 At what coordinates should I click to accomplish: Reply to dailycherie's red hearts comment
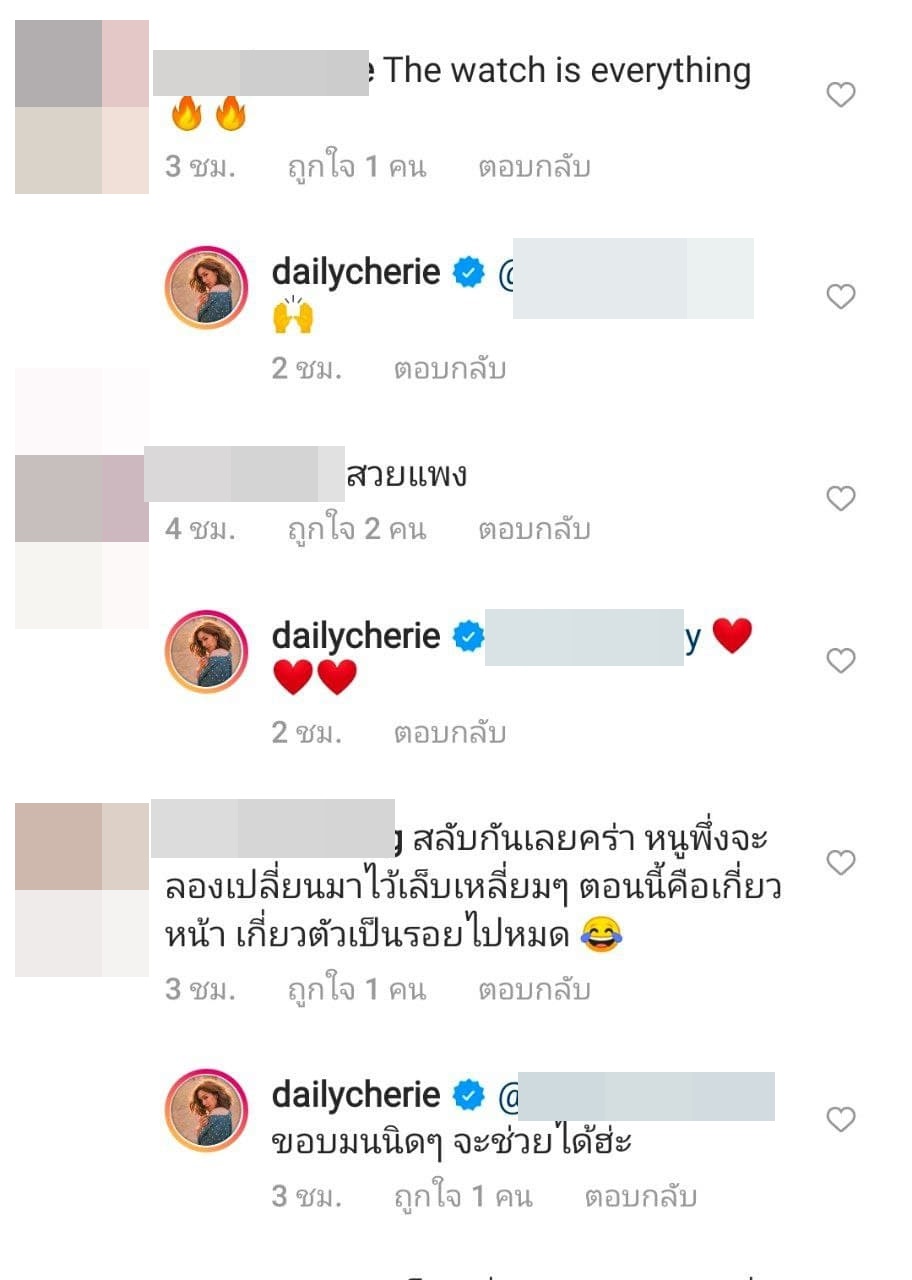point(449,734)
